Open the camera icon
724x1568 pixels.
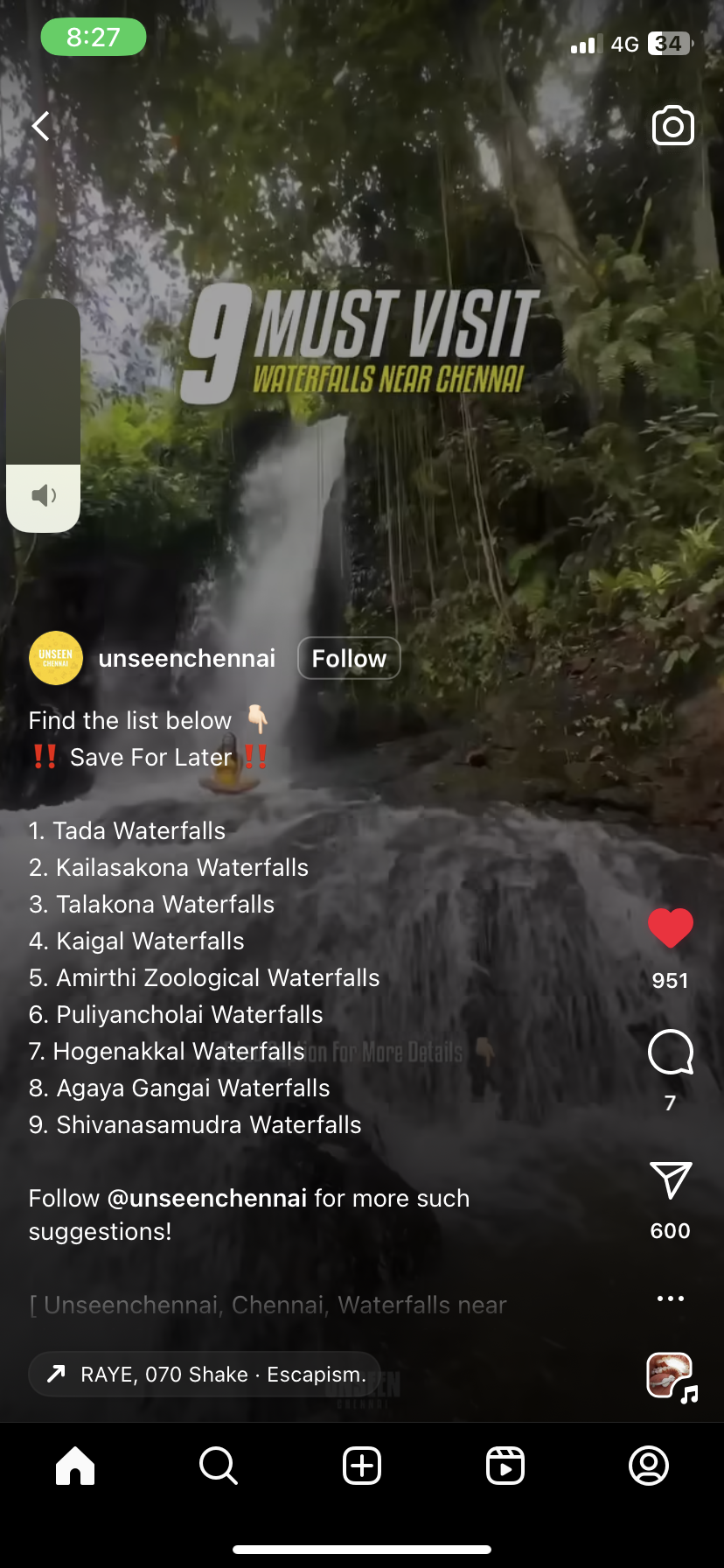coord(672,126)
